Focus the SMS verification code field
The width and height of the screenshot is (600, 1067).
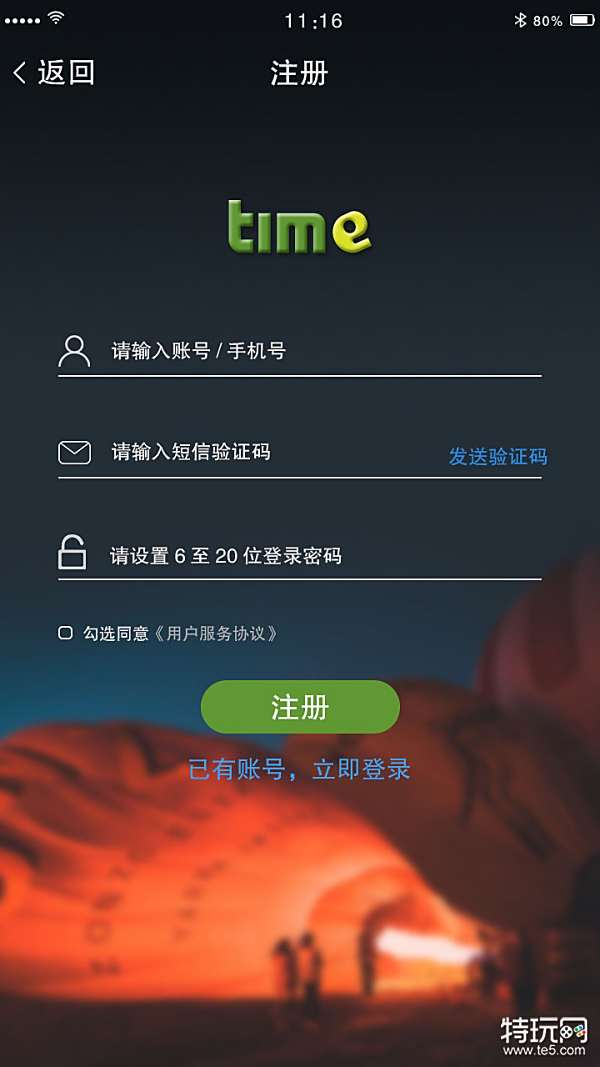click(x=250, y=452)
